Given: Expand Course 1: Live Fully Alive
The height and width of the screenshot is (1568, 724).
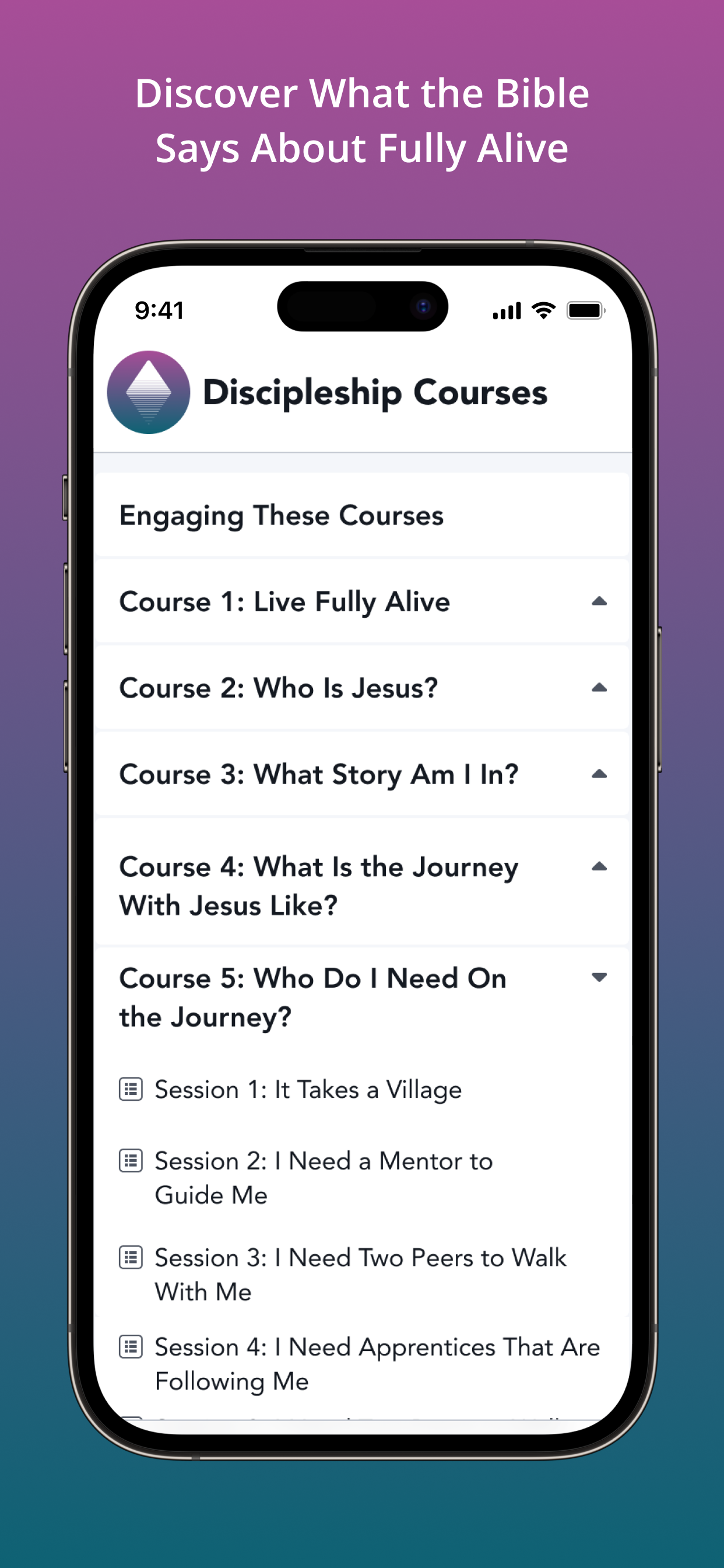Looking at the screenshot, I should point(599,601).
